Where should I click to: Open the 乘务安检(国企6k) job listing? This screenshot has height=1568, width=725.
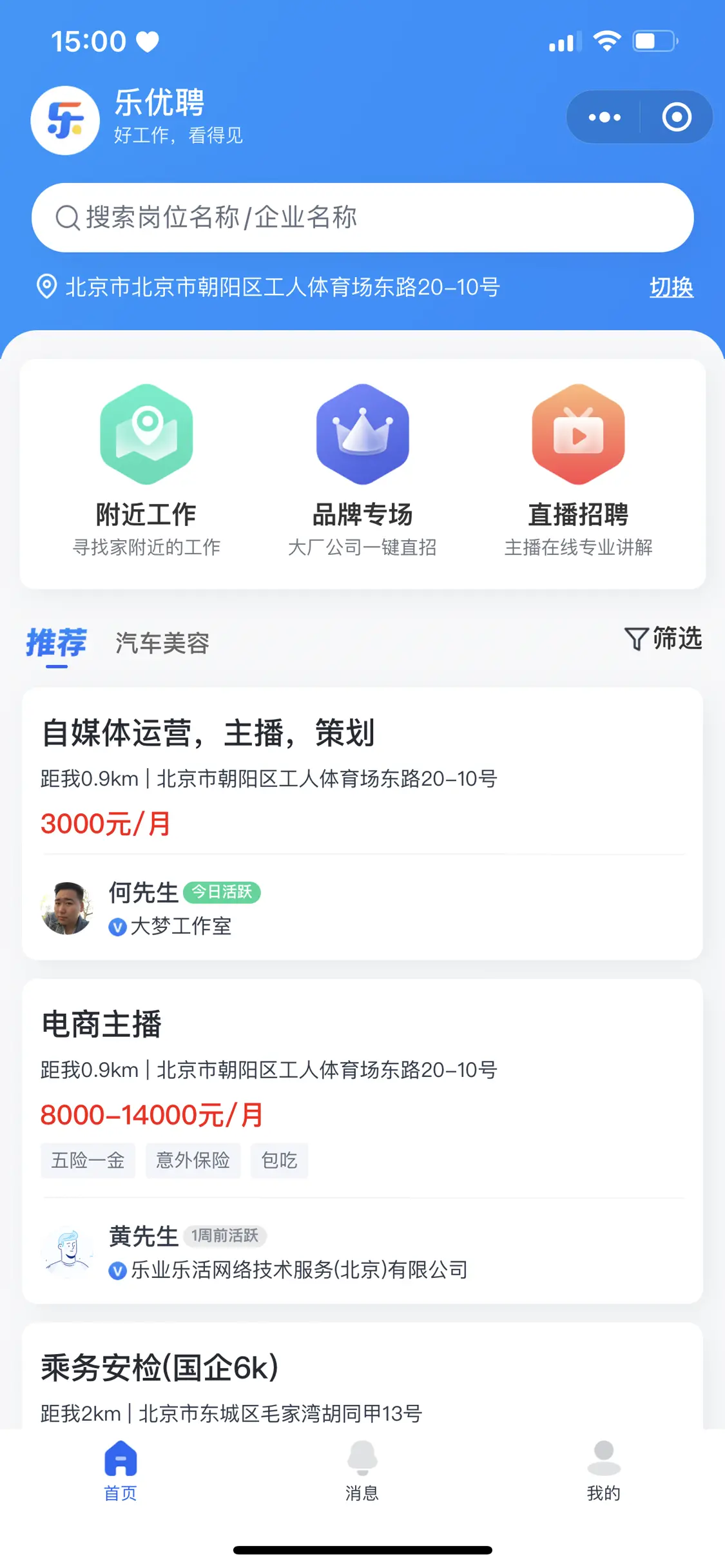[x=362, y=1379]
